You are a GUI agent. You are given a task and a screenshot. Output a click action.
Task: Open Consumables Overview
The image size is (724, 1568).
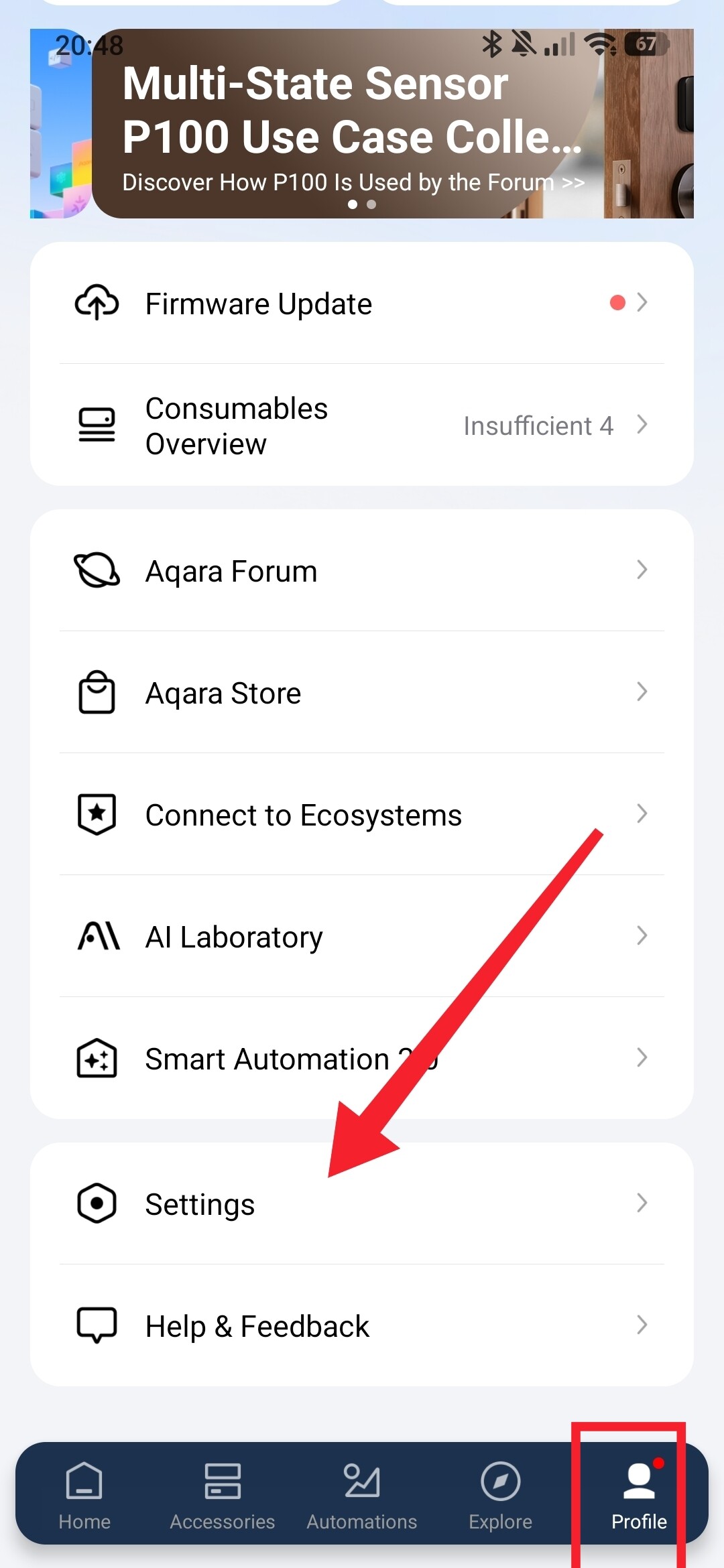point(362,426)
